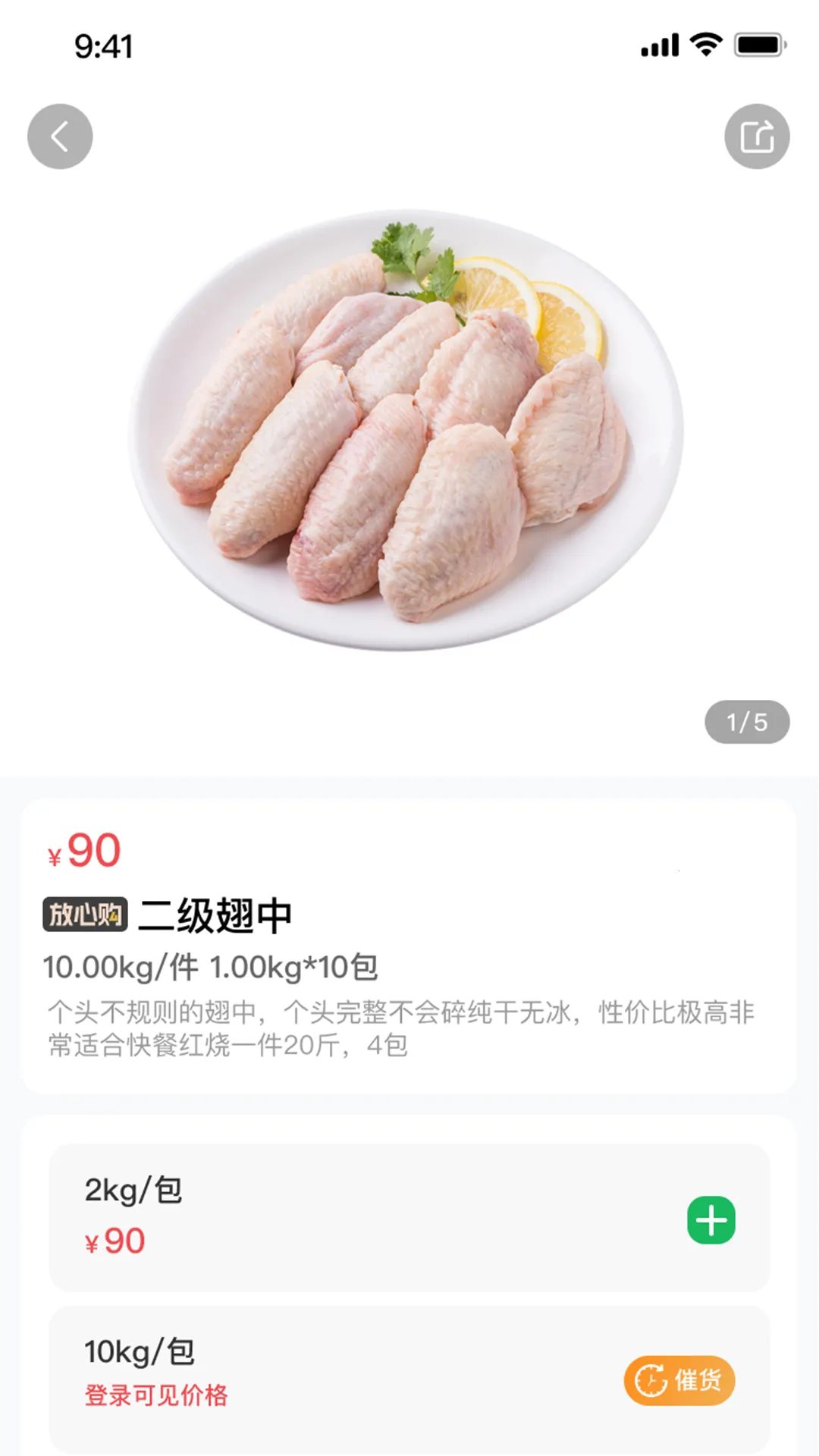Image resolution: width=819 pixels, height=1456 pixels.
Task: Tap the clock icon inside the 催货 button
Action: (x=650, y=1381)
